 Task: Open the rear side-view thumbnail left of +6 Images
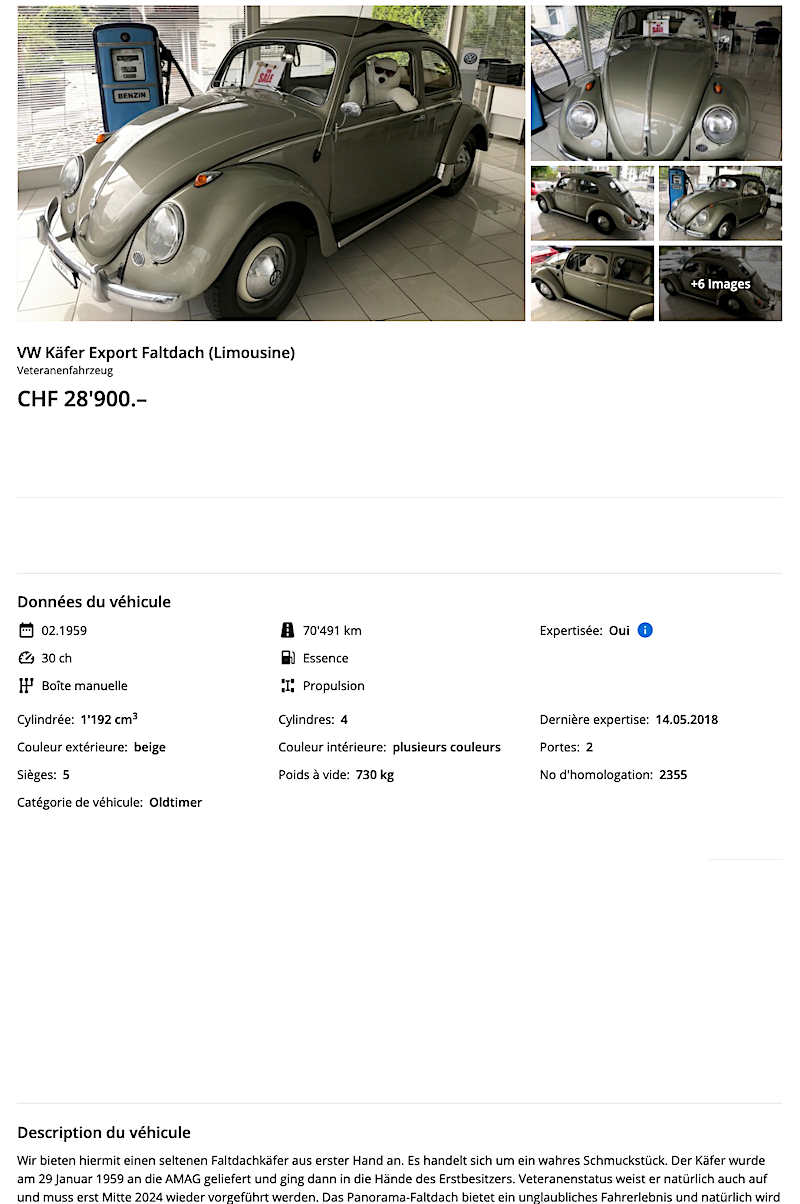click(592, 284)
